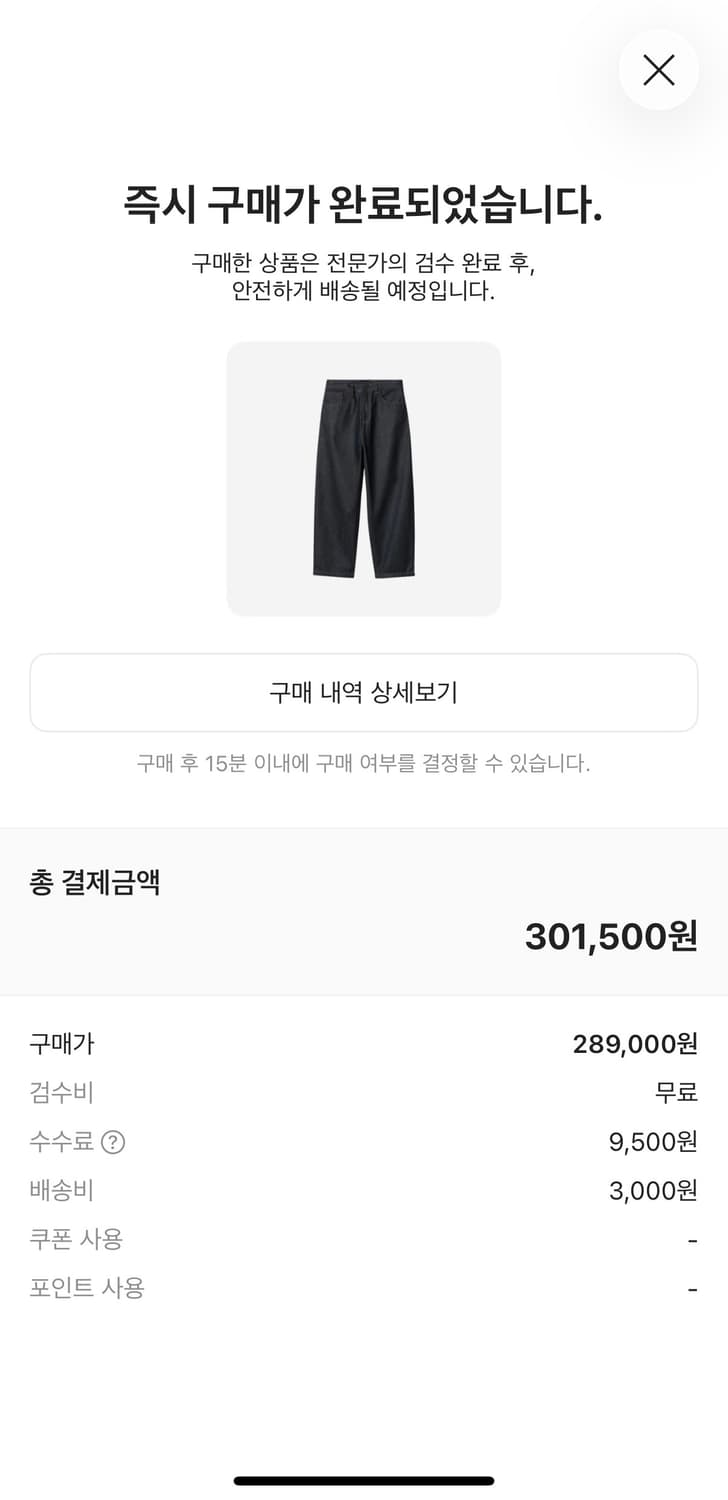The image size is (728, 1500).
Task: Tap the home indicator bar at bottom
Action: 364,1478
